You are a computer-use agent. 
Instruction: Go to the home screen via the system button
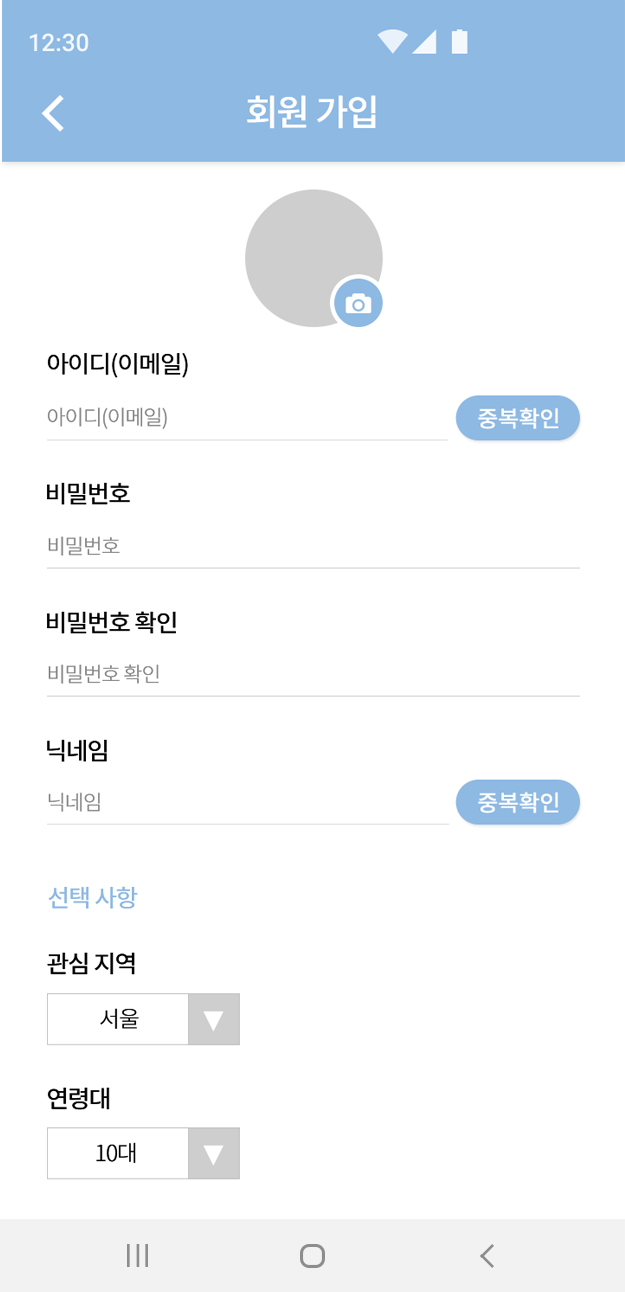(312, 1256)
